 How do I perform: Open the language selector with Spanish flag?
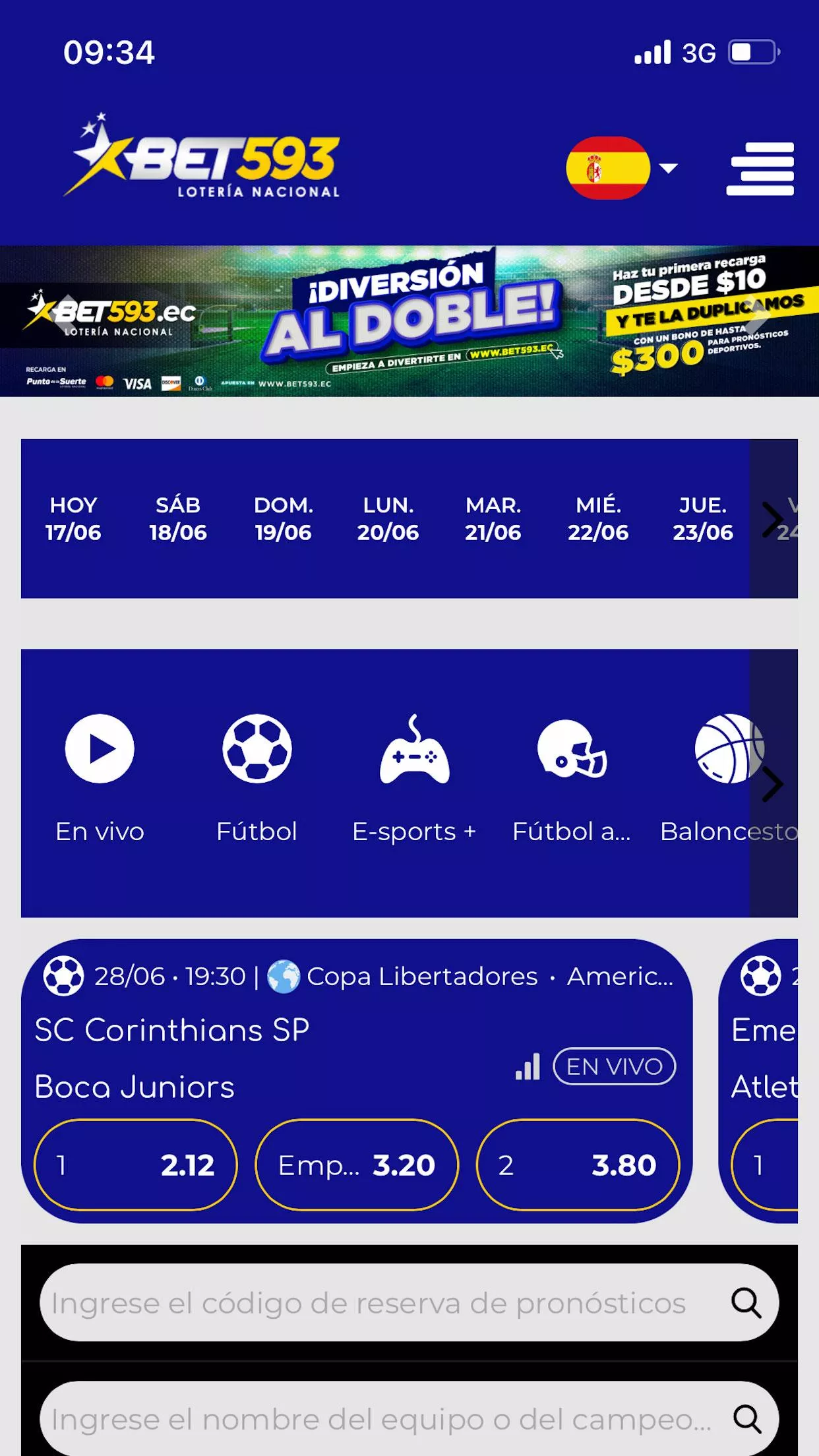(x=621, y=168)
